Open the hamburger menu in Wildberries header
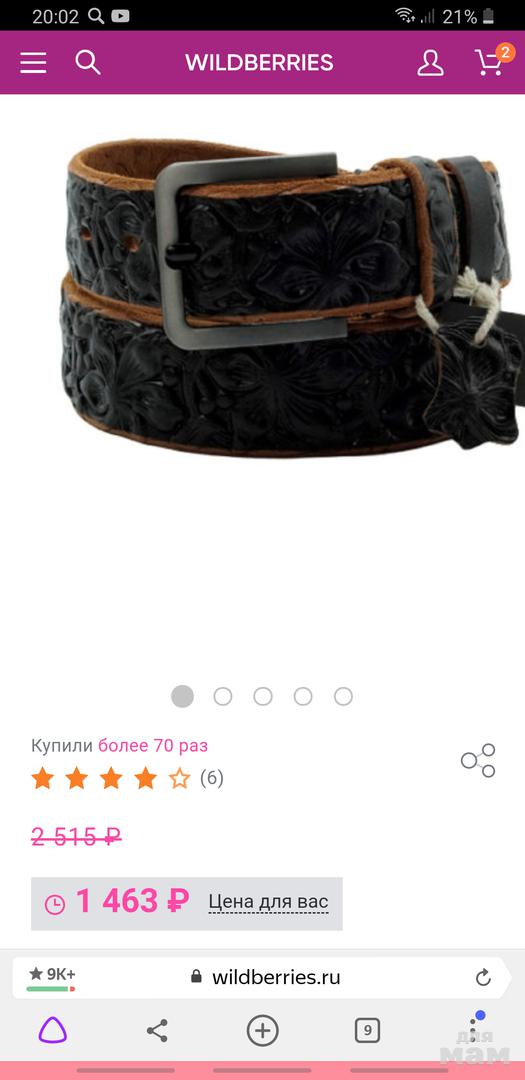525x1080 pixels. coord(32,63)
